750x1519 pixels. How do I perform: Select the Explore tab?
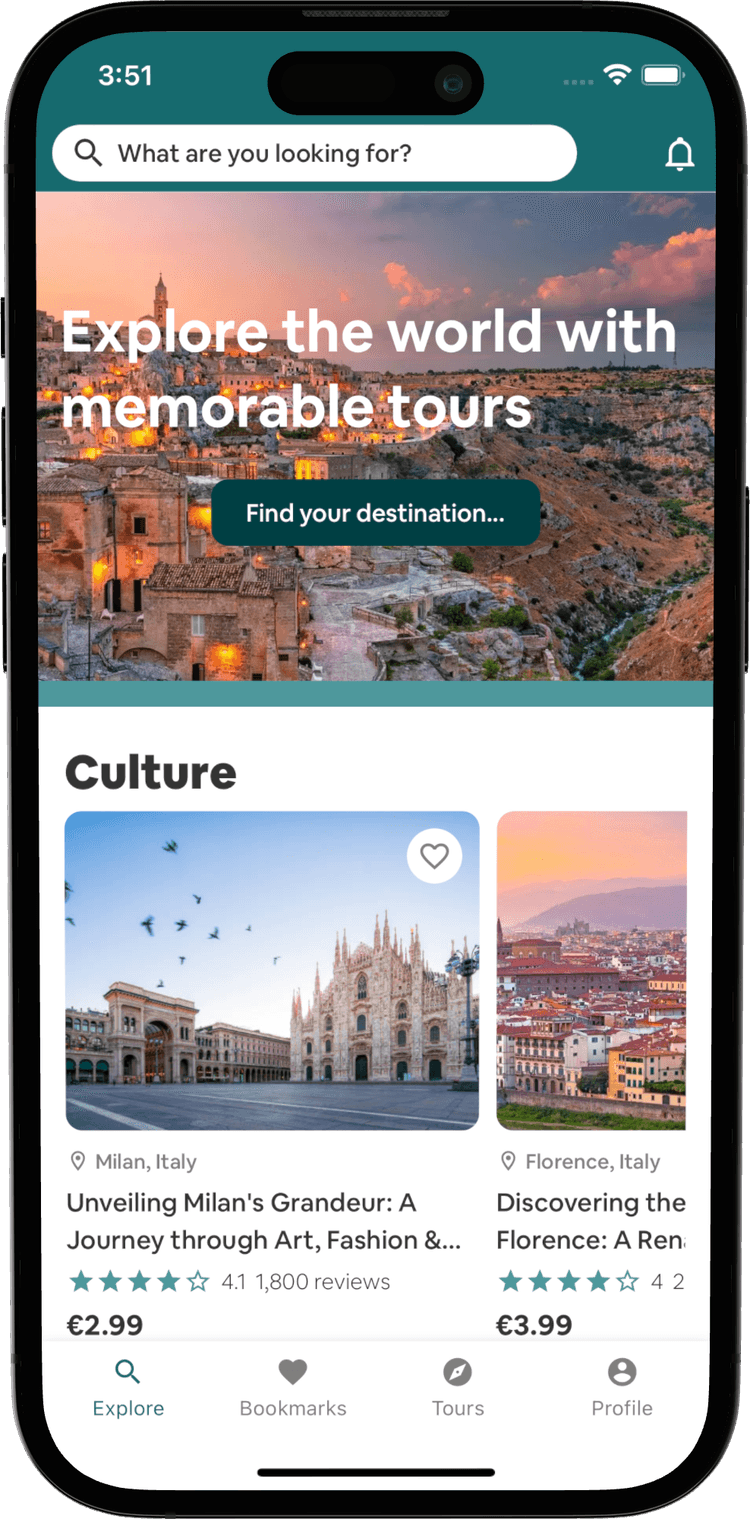[x=128, y=1388]
